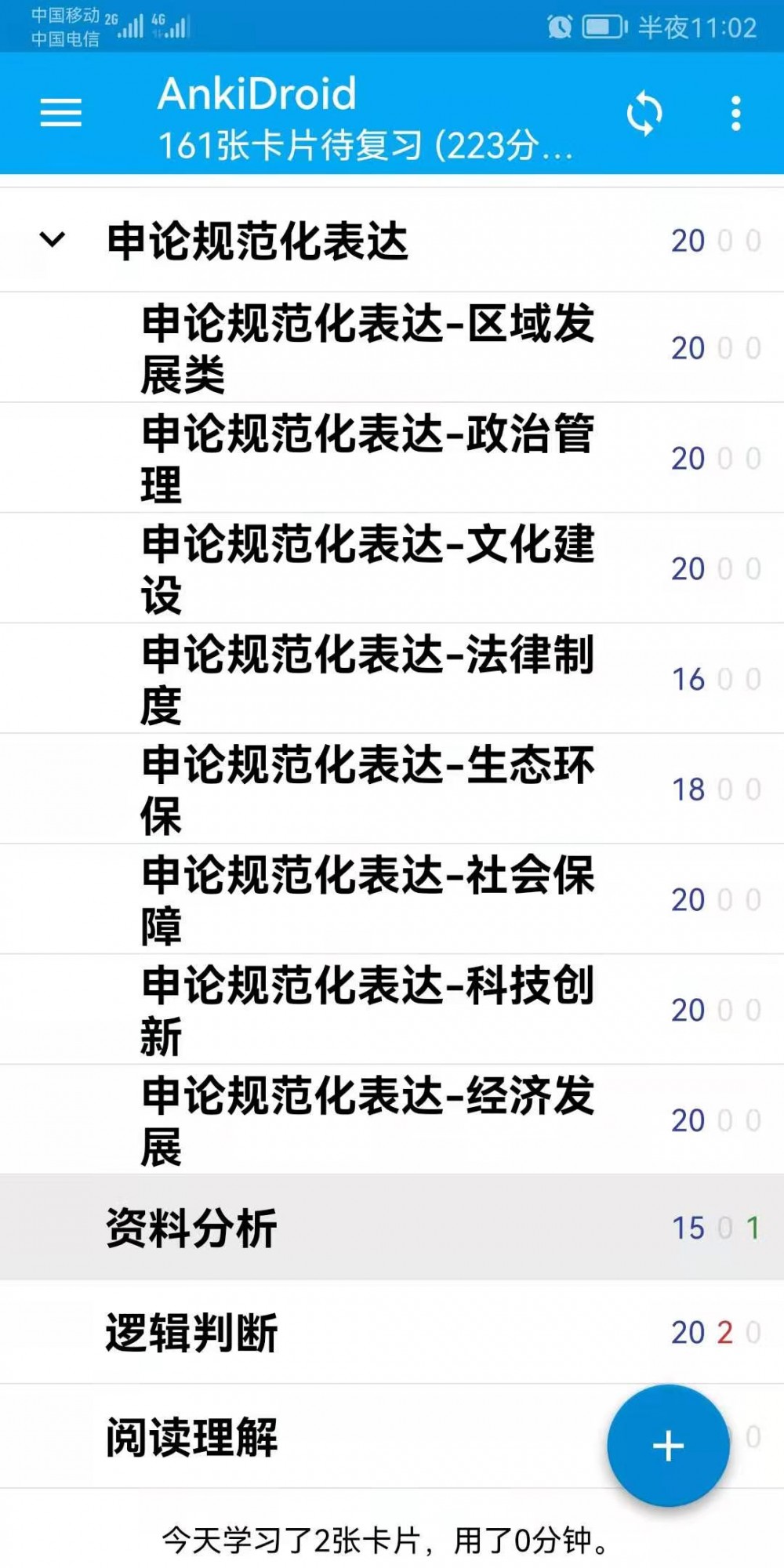Open the 科技创新 subdeck
The width and height of the screenshot is (784, 1568).
[392, 1010]
